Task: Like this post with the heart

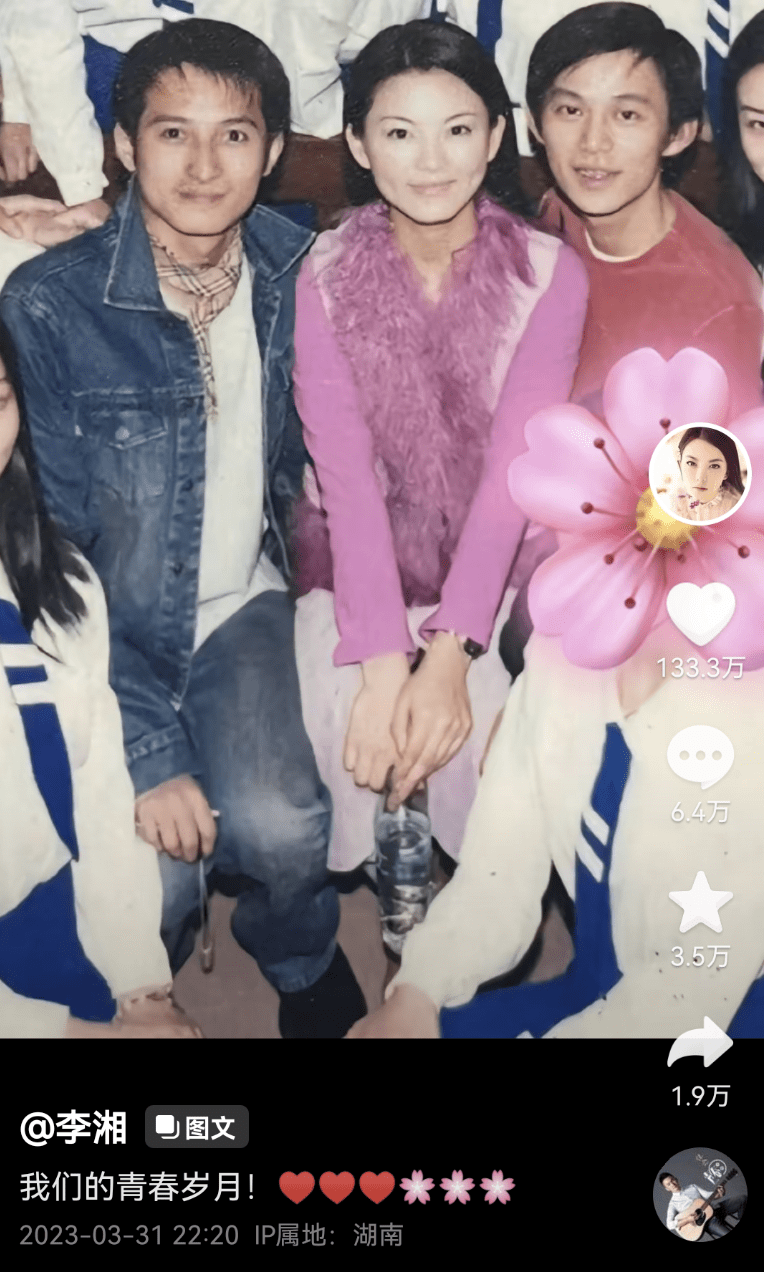Action: (x=700, y=613)
